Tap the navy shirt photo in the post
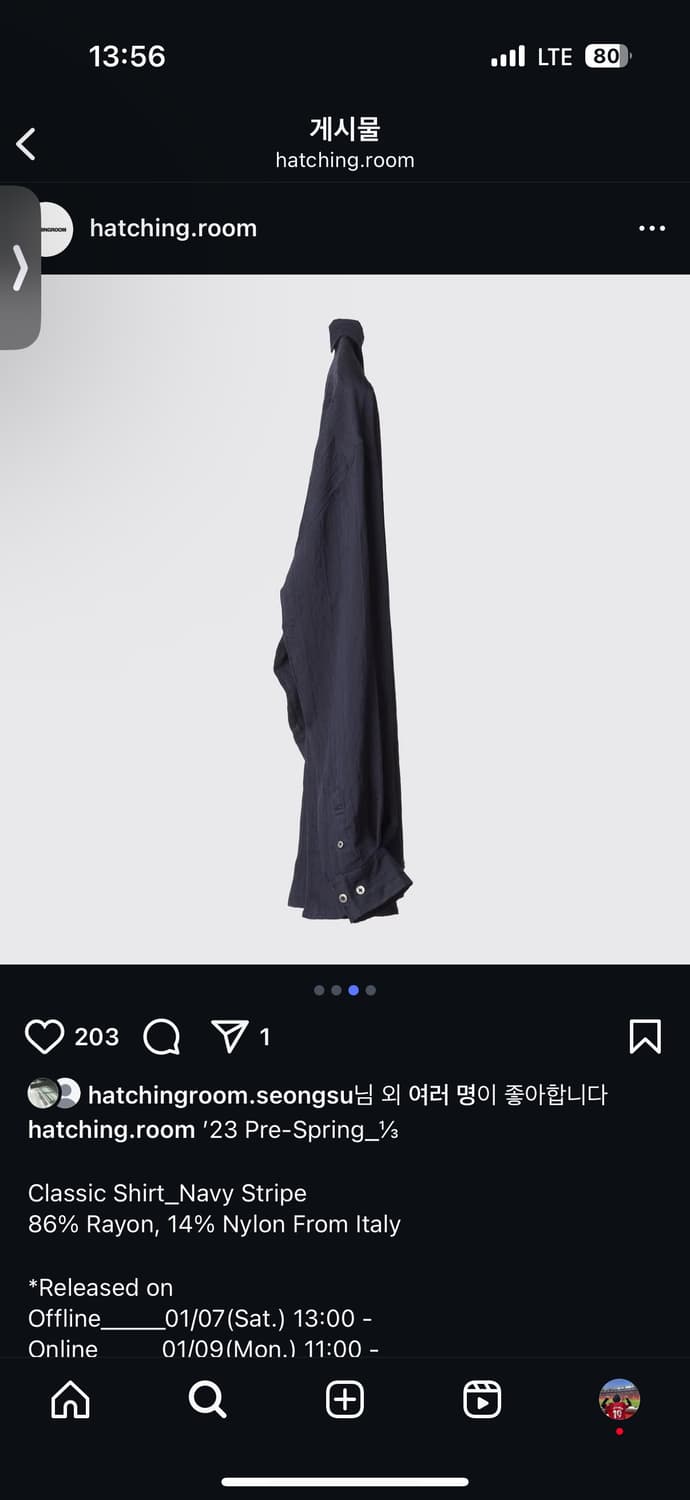This screenshot has width=690, height=1500. (345, 620)
